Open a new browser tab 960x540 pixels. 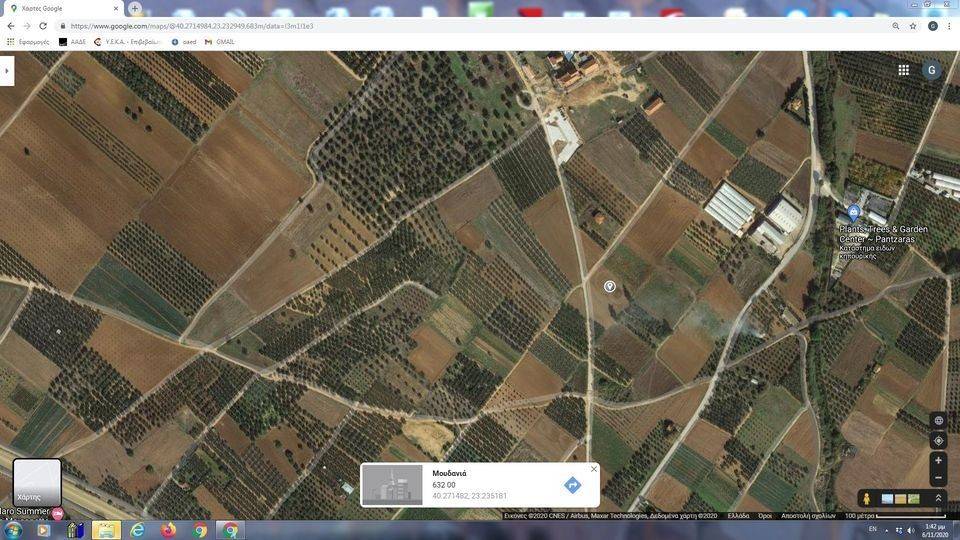(135, 8)
